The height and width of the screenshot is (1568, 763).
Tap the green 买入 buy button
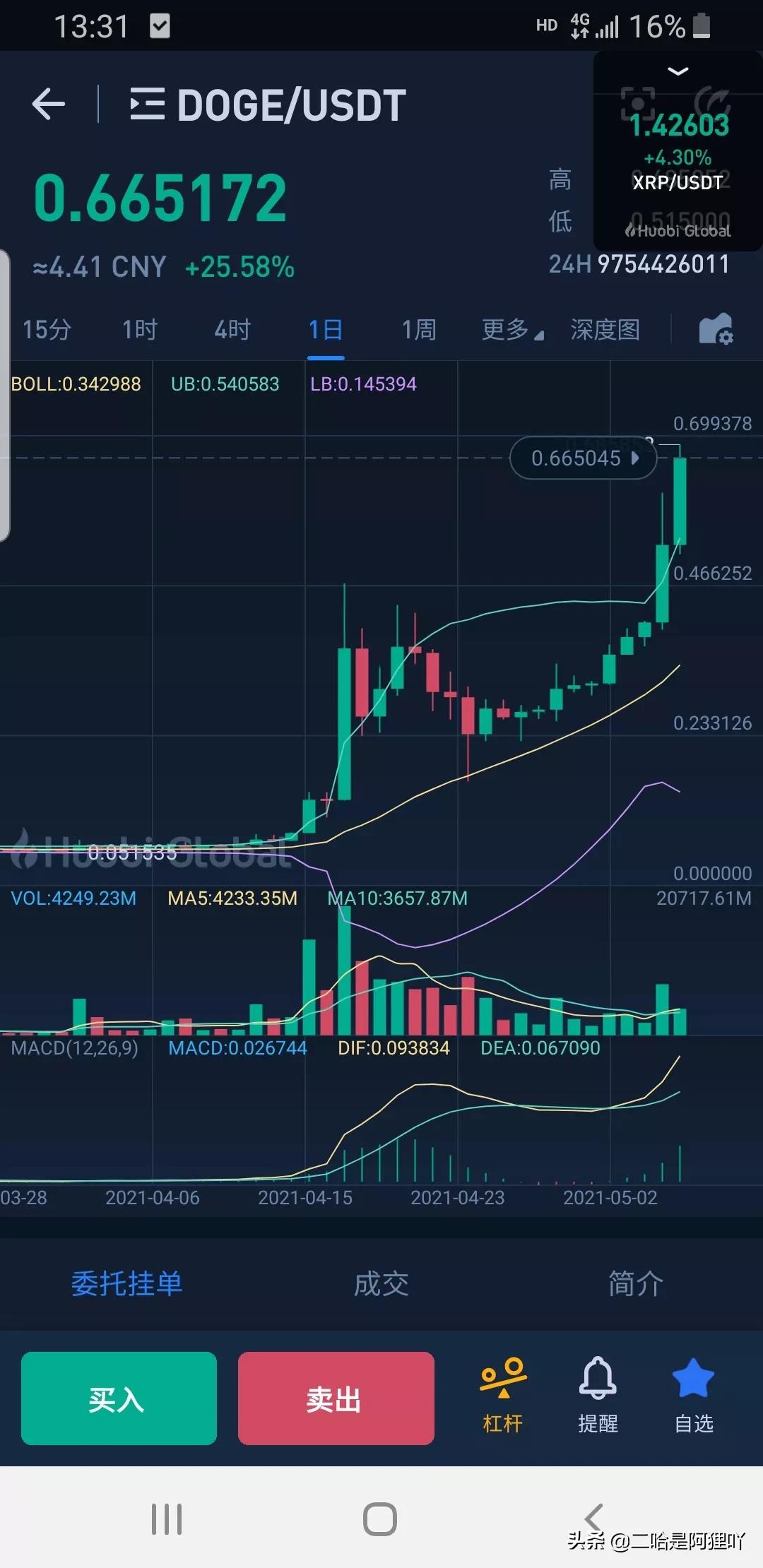[119, 1398]
